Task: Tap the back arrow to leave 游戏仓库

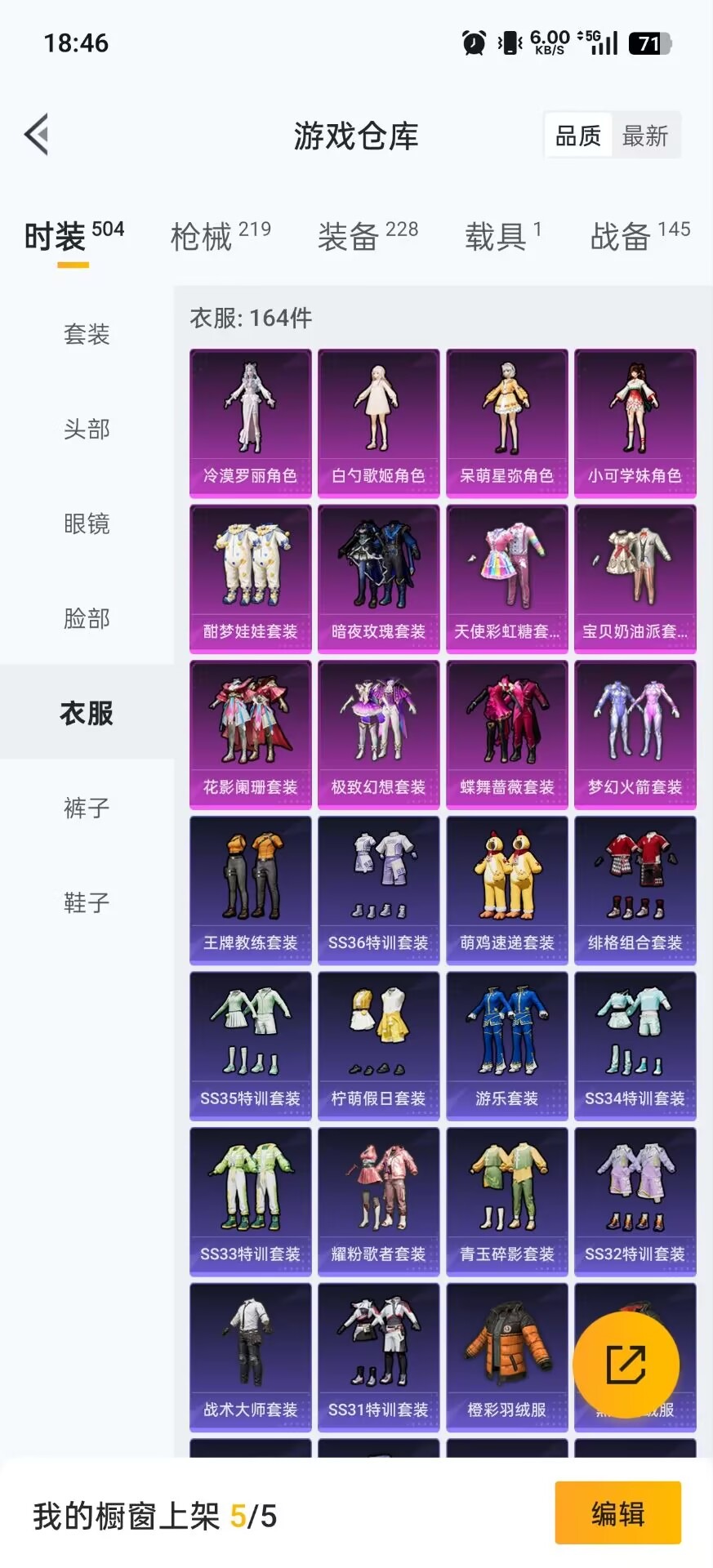Action: [36, 134]
